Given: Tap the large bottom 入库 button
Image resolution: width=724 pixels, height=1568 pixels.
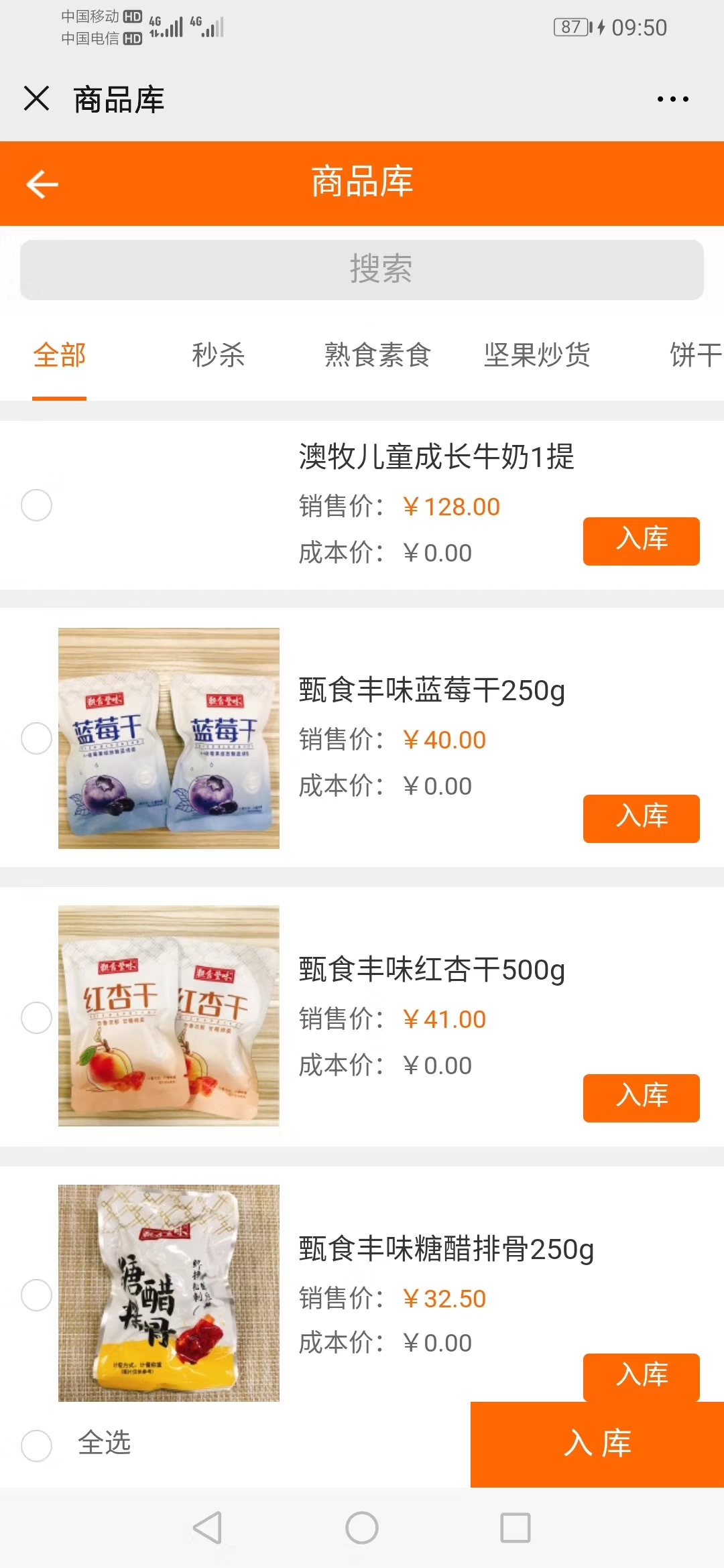Looking at the screenshot, I should [597, 1445].
